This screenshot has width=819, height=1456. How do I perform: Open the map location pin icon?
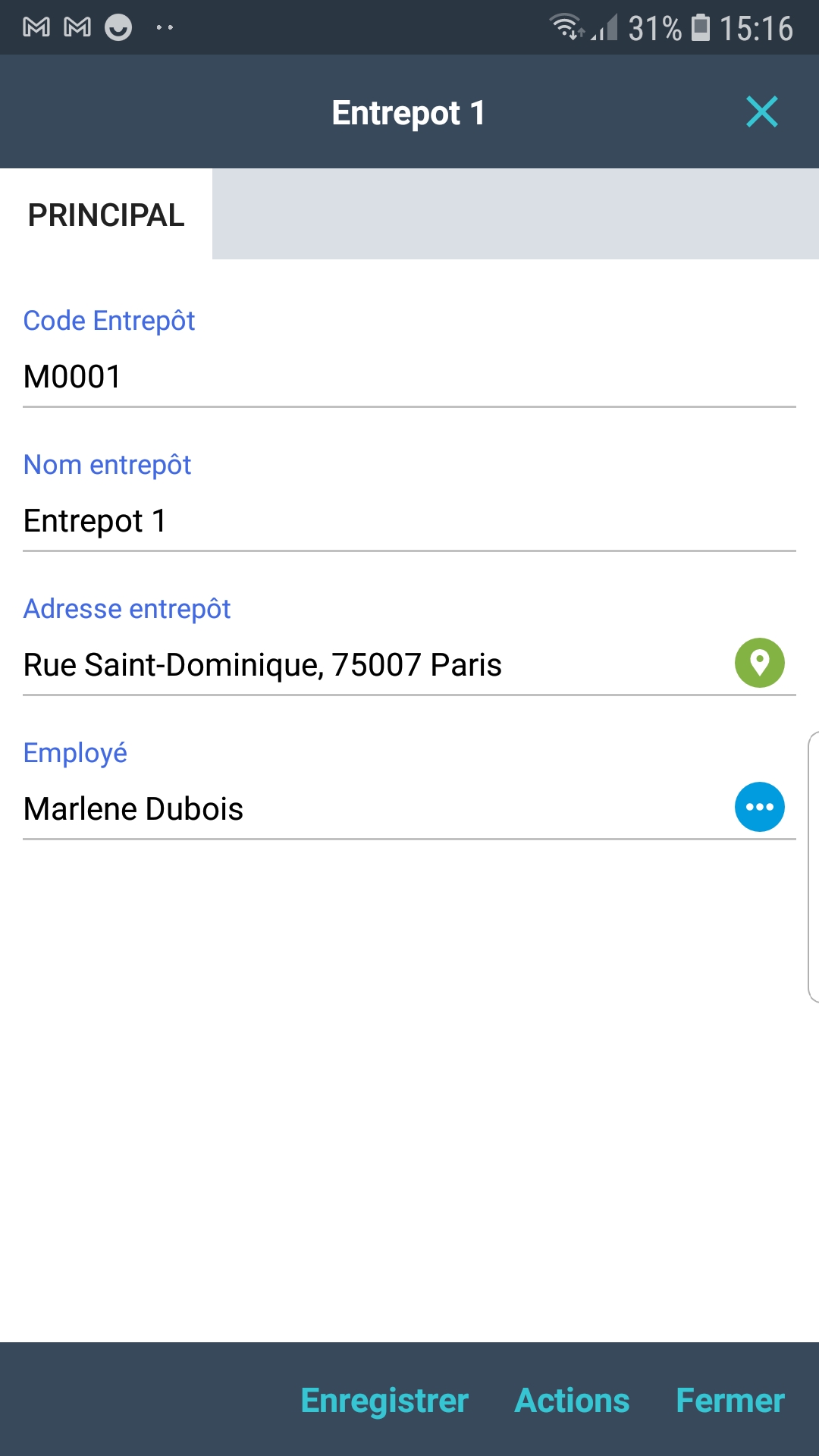click(x=759, y=663)
